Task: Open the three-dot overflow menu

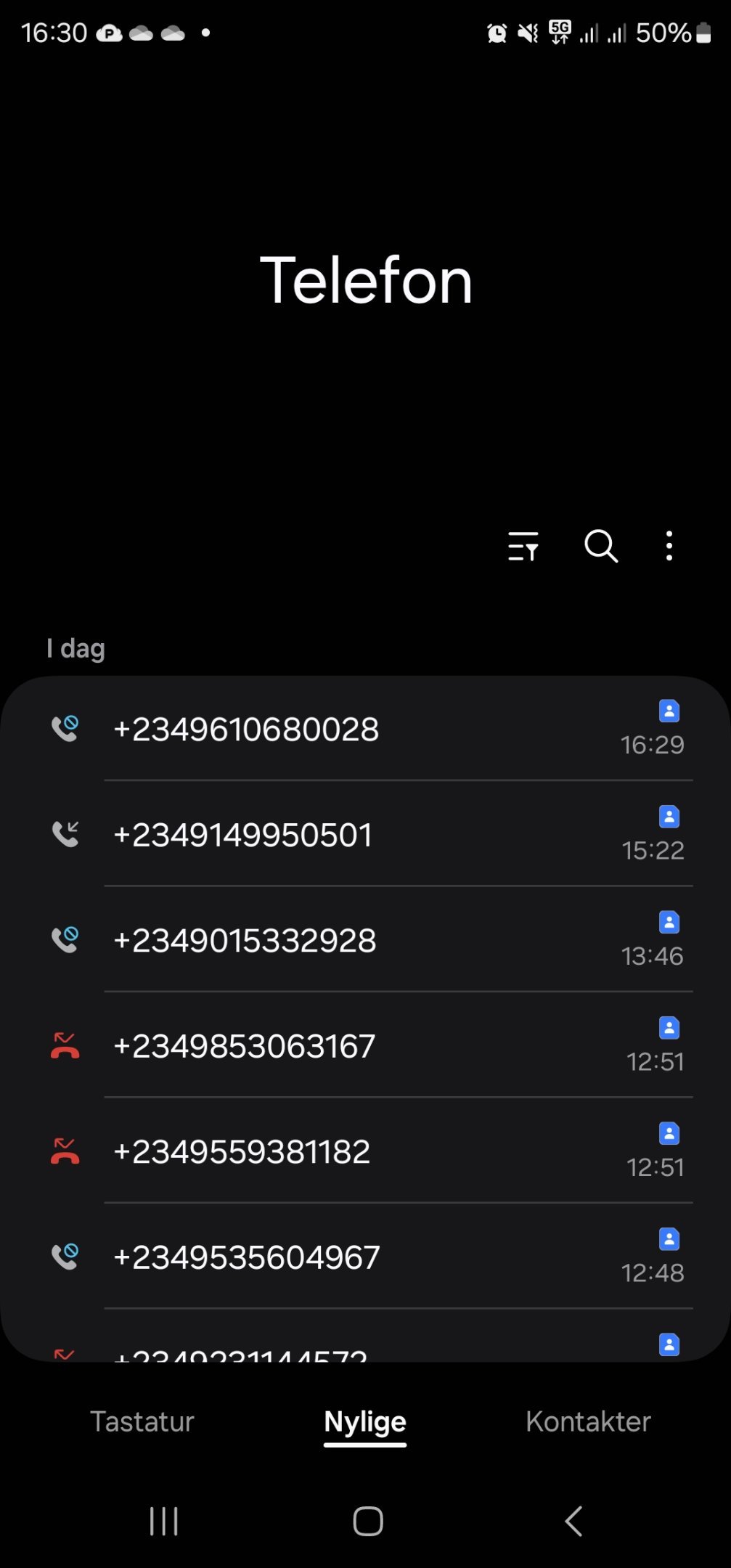Action: pyautogui.click(x=669, y=546)
